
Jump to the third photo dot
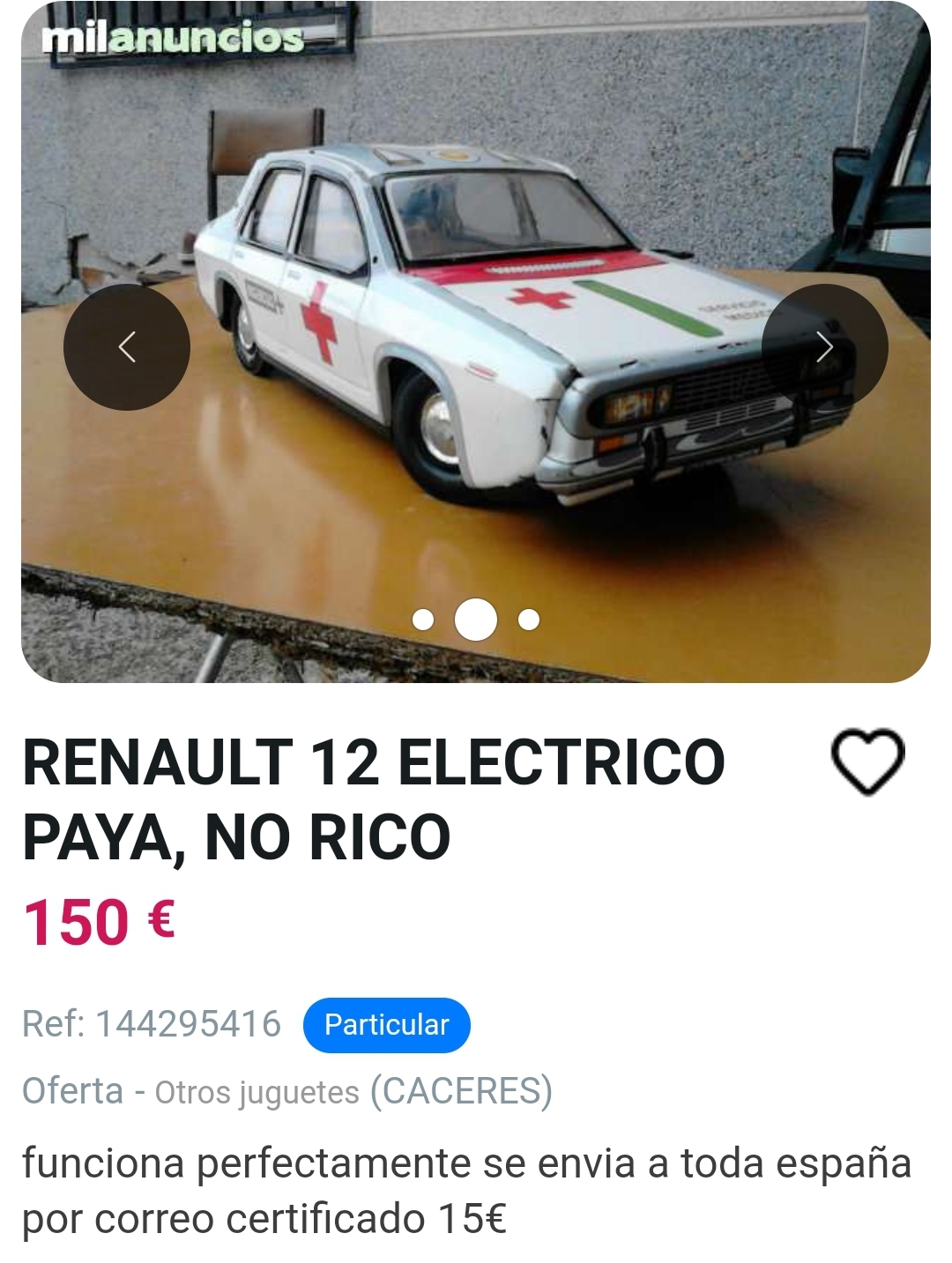click(529, 620)
